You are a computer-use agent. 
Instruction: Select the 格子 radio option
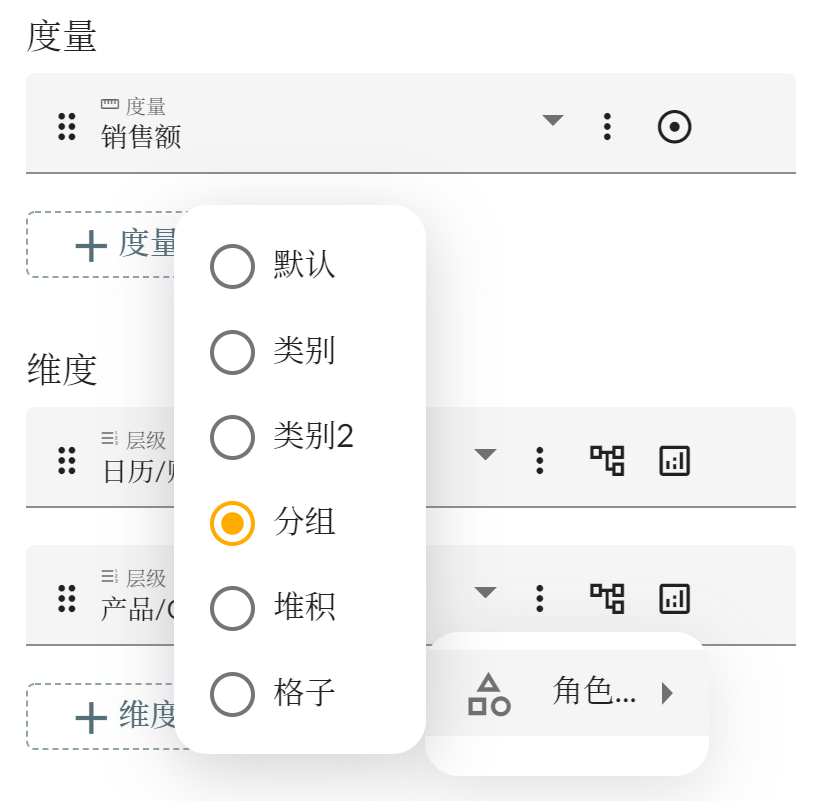point(232,694)
